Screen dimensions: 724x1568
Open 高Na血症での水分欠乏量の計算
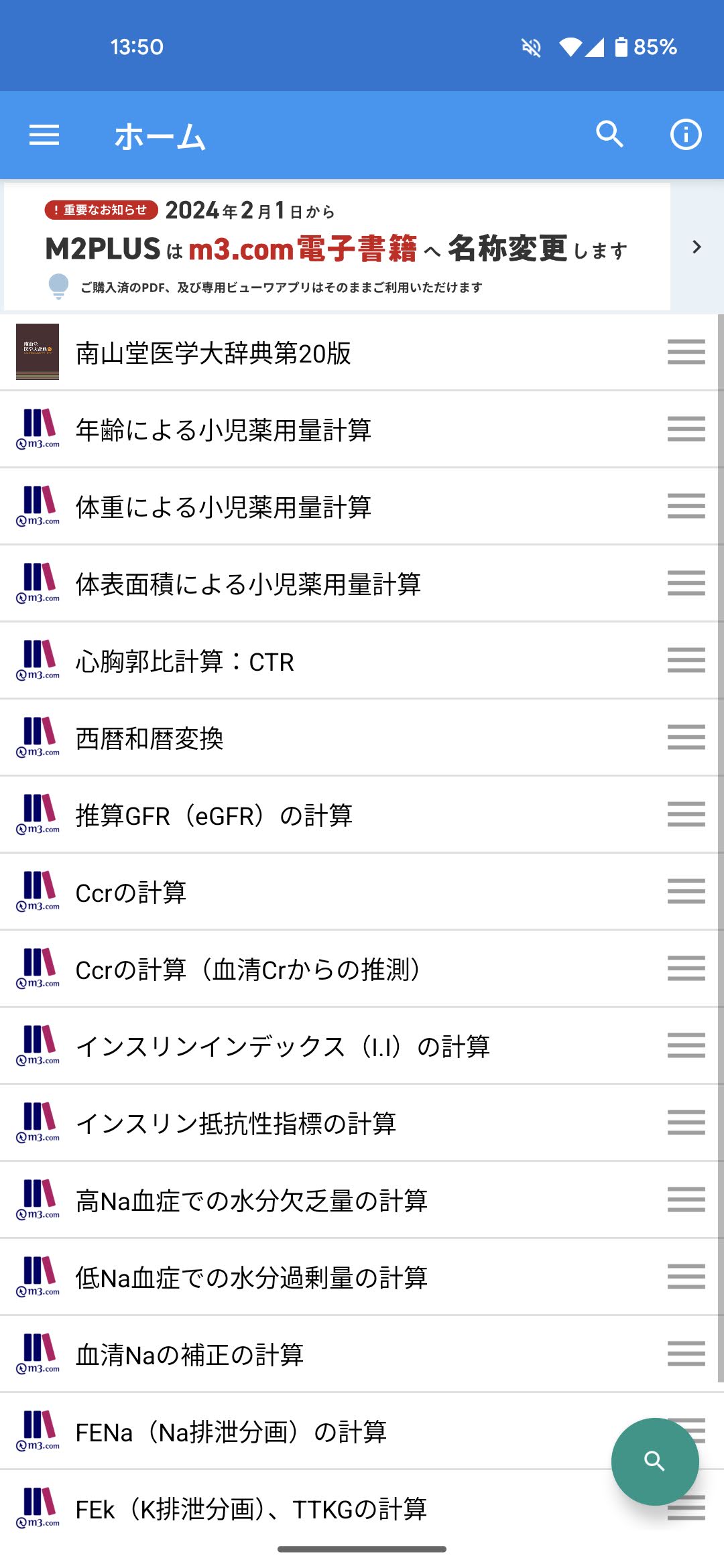(x=251, y=1201)
